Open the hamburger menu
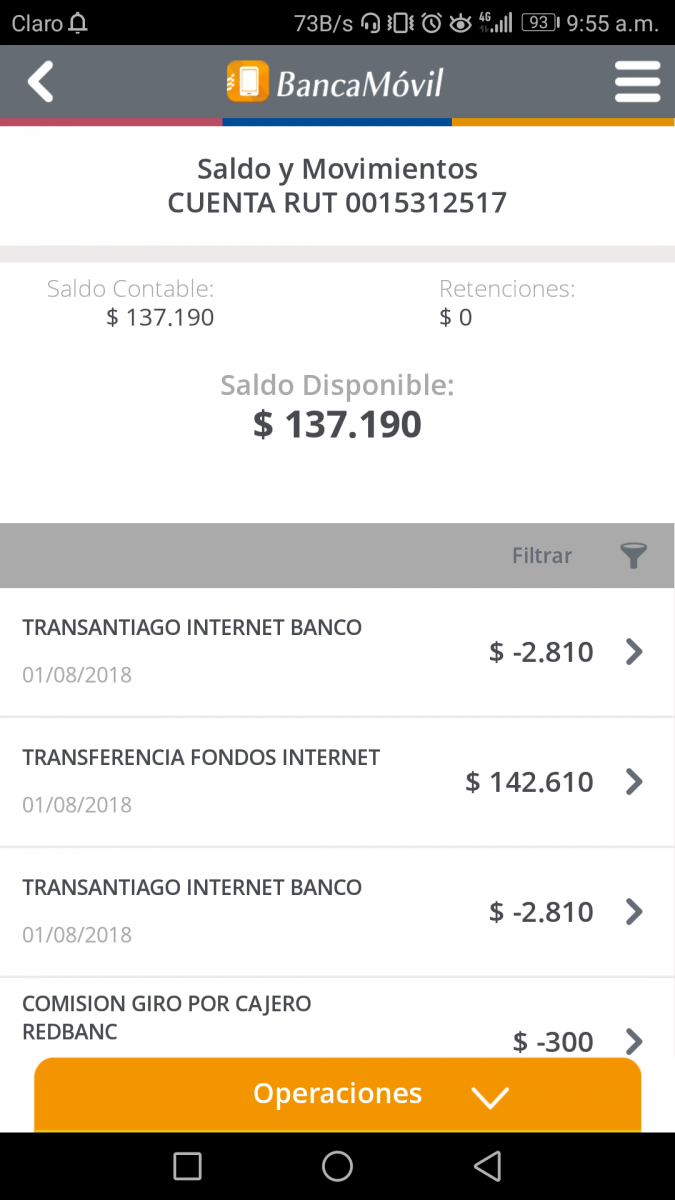Image resolution: width=675 pixels, height=1200 pixels. click(x=637, y=82)
